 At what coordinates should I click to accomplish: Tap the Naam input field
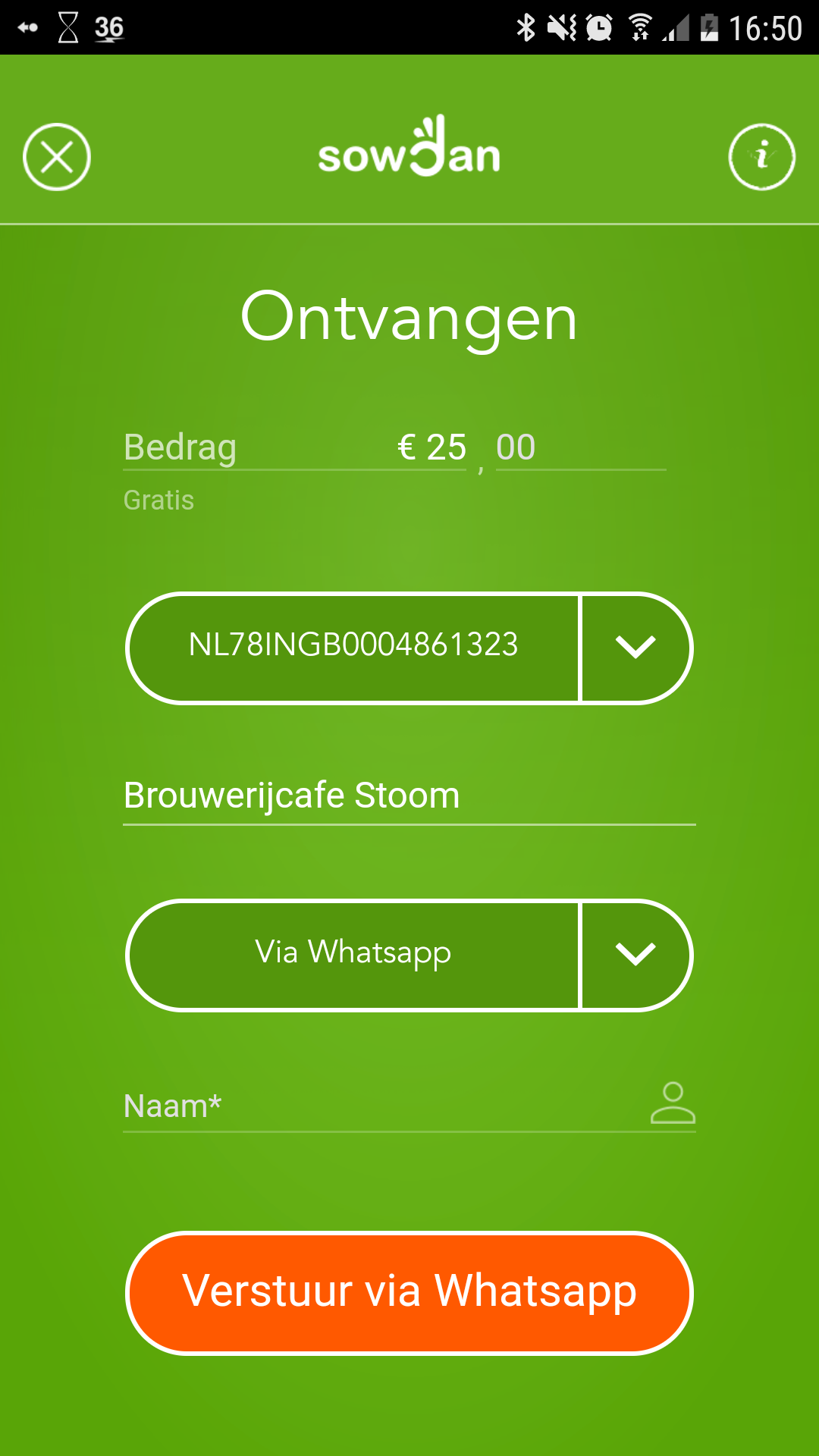(x=379, y=1106)
